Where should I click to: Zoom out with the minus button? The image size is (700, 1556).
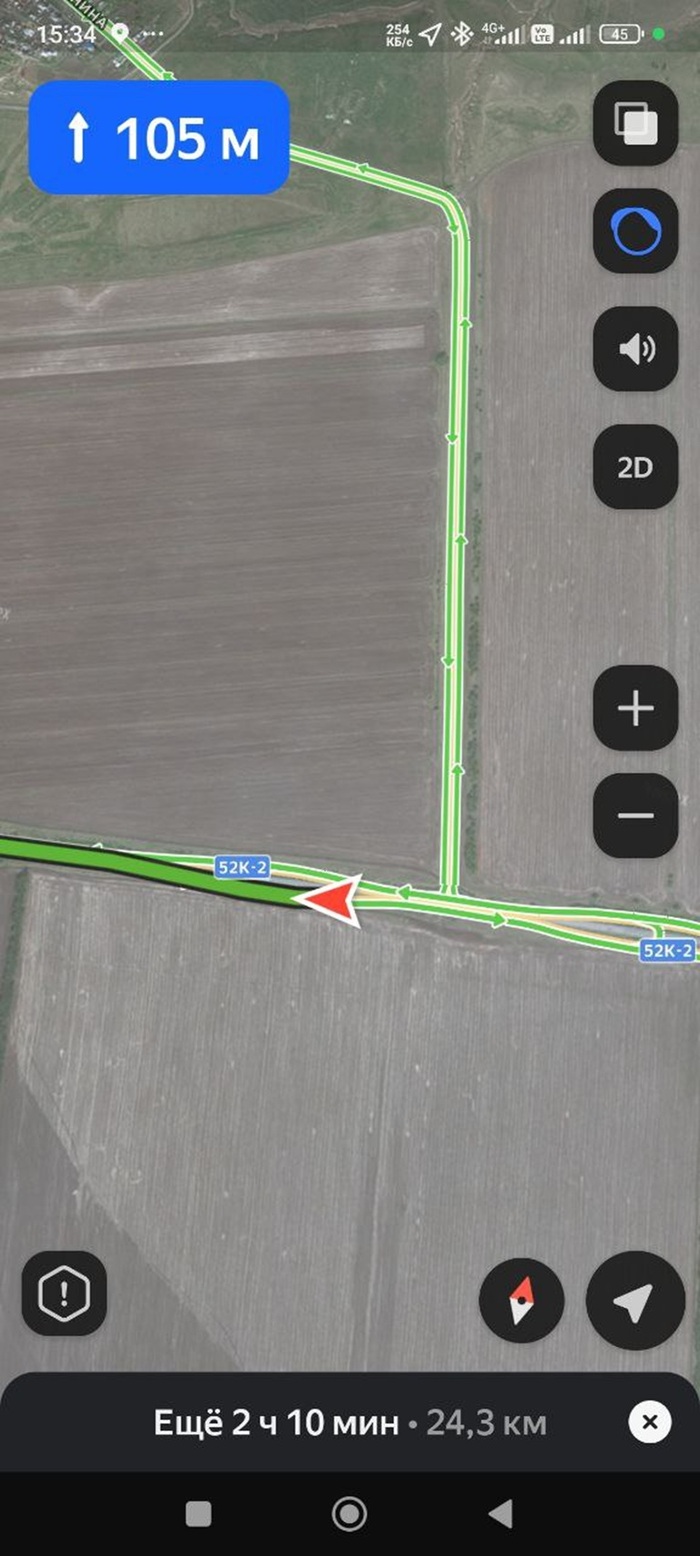point(636,815)
